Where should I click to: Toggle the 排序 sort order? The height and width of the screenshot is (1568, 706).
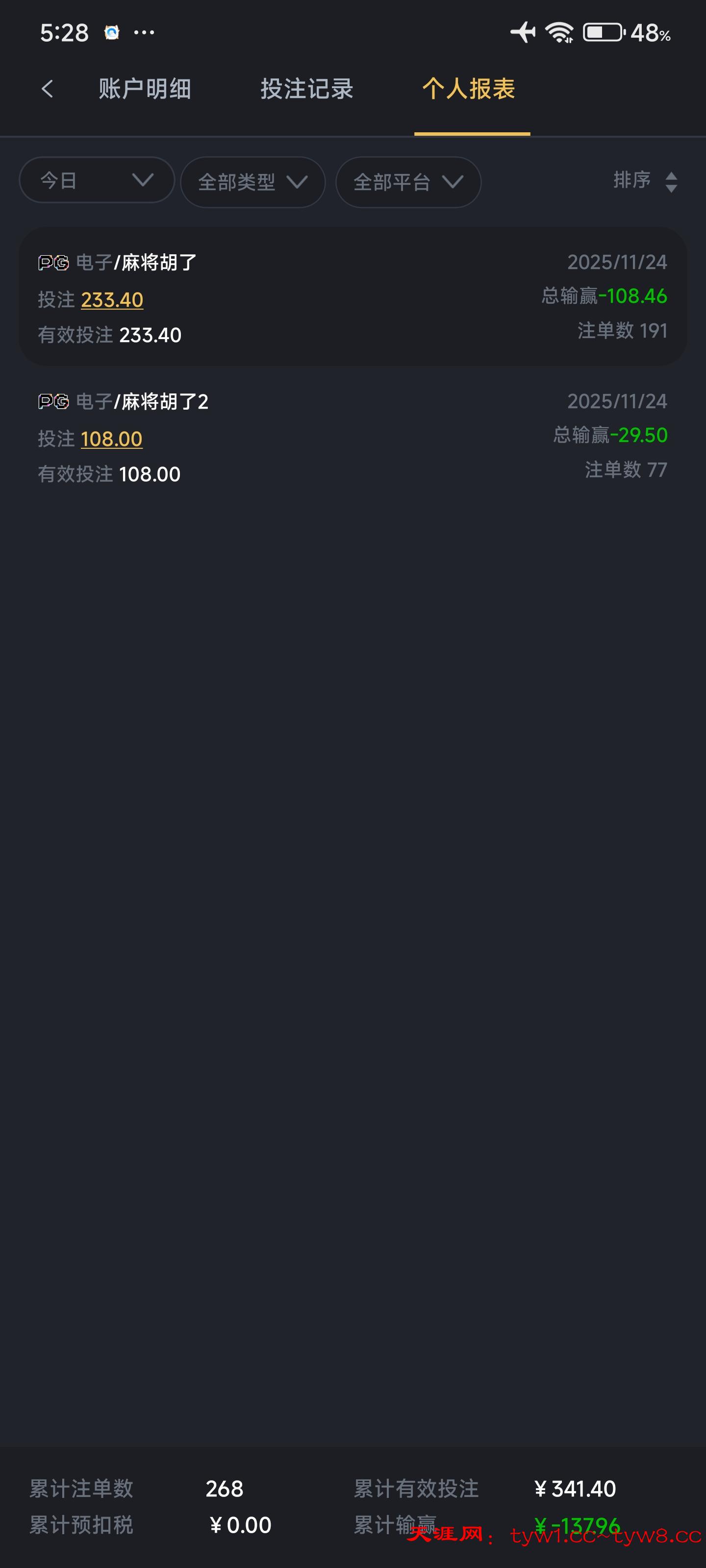[645, 181]
